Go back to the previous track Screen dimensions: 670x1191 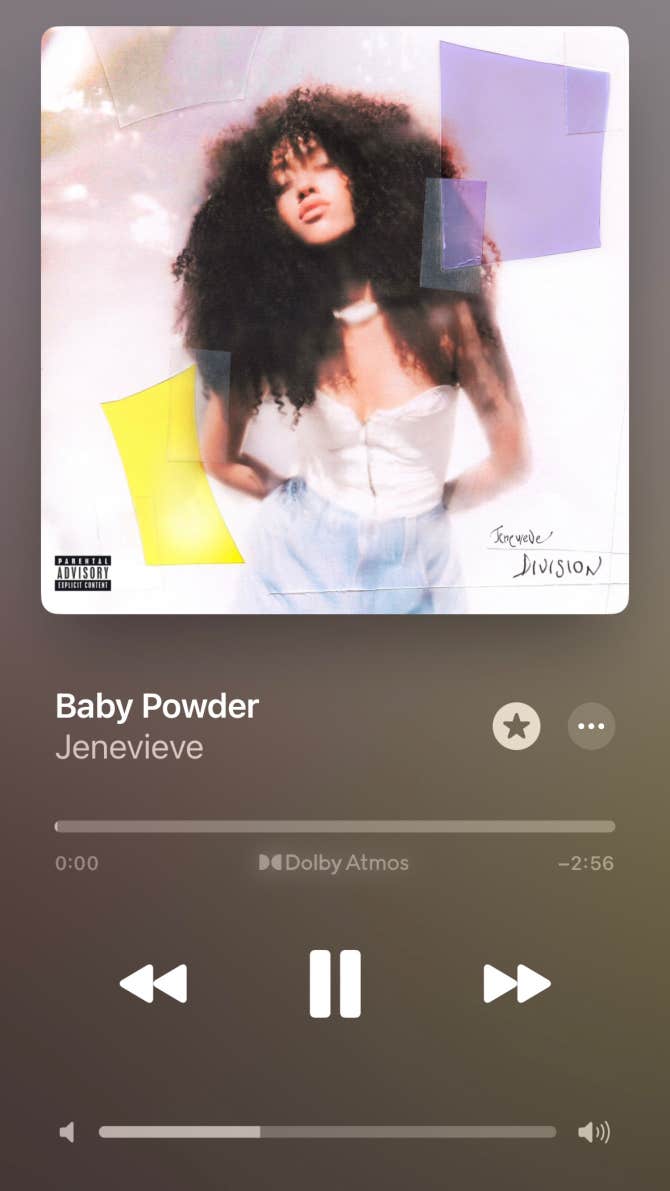153,984
